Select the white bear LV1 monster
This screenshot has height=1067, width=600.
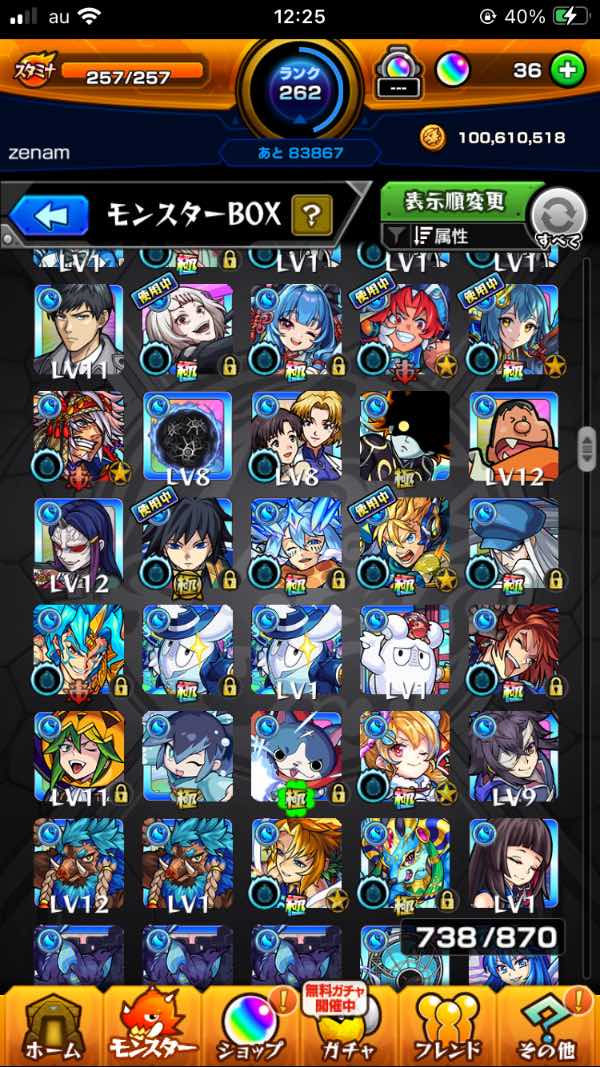coord(404,650)
